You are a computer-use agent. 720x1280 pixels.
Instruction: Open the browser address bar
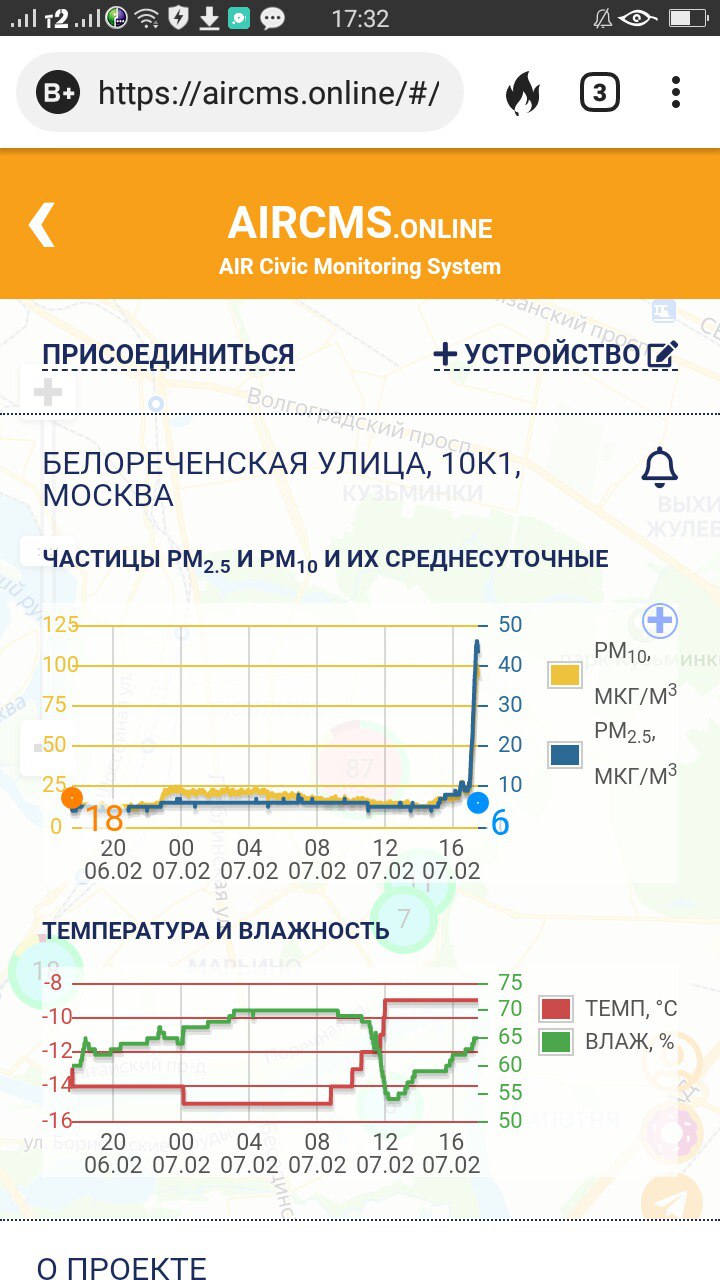240,93
